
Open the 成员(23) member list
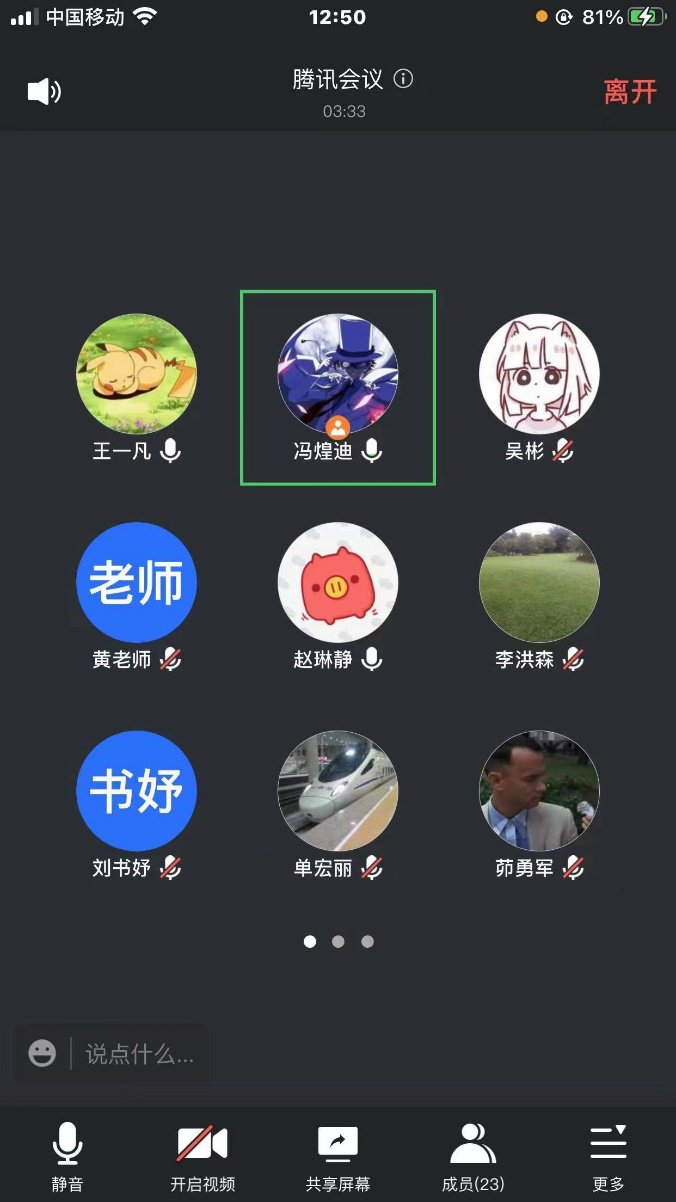pos(473,1156)
